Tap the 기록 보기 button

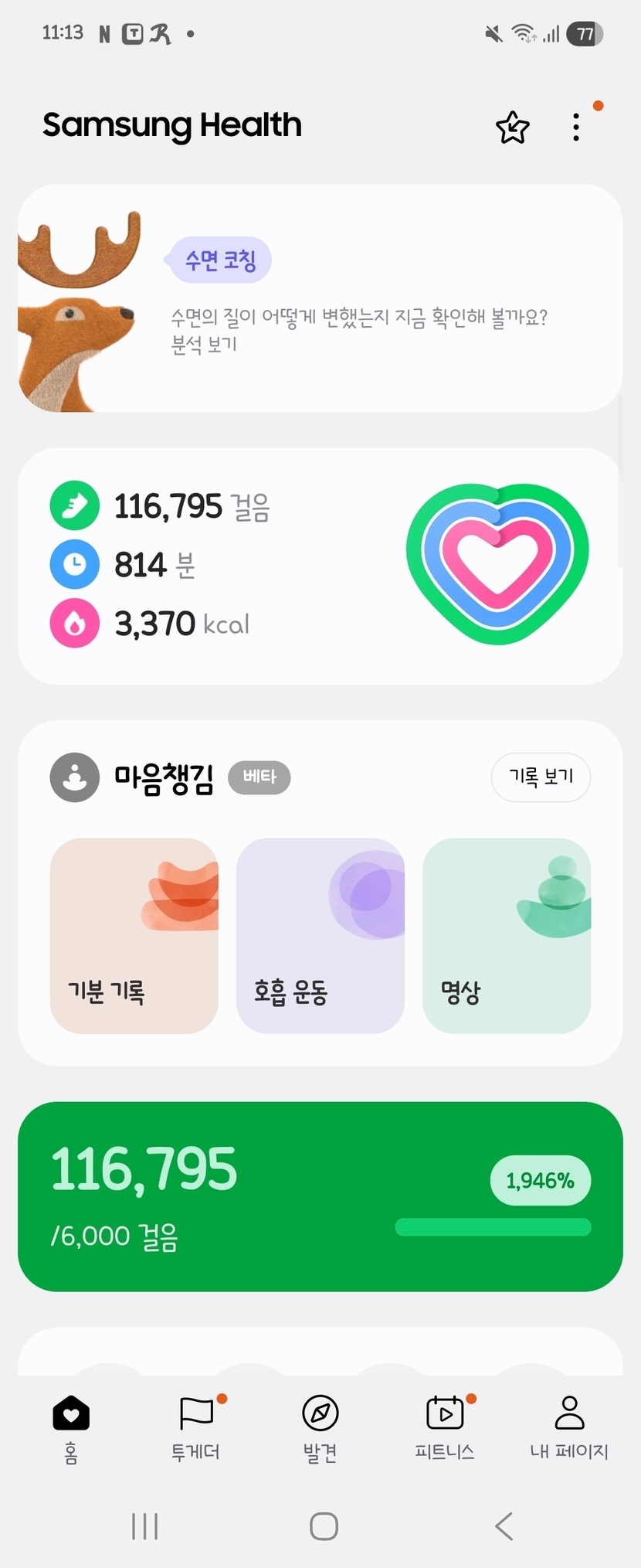[541, 777]
